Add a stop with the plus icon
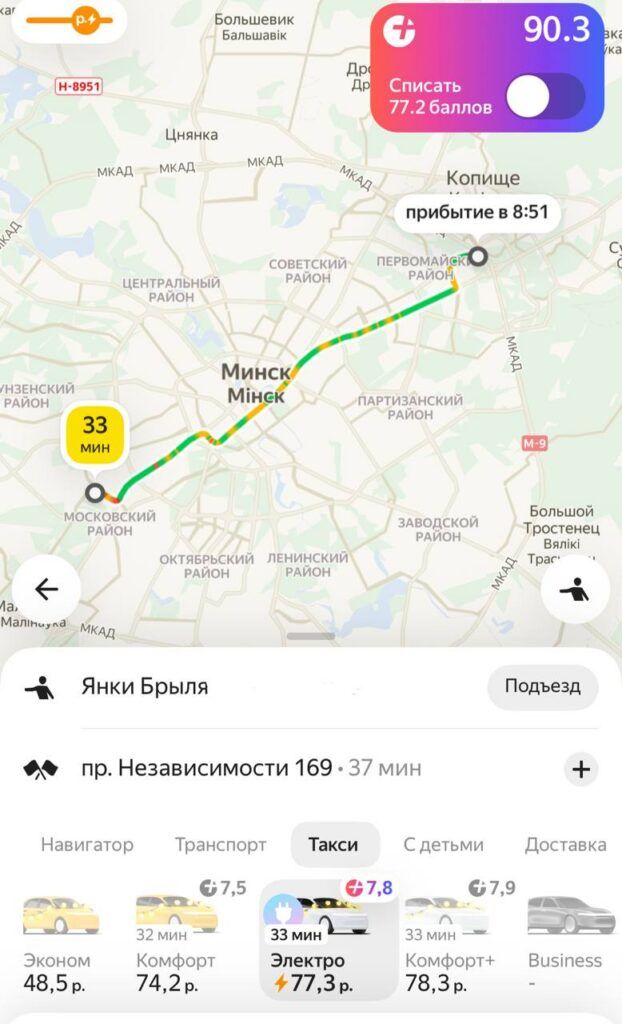622x1024 pixels. click(x=581, y=769)
